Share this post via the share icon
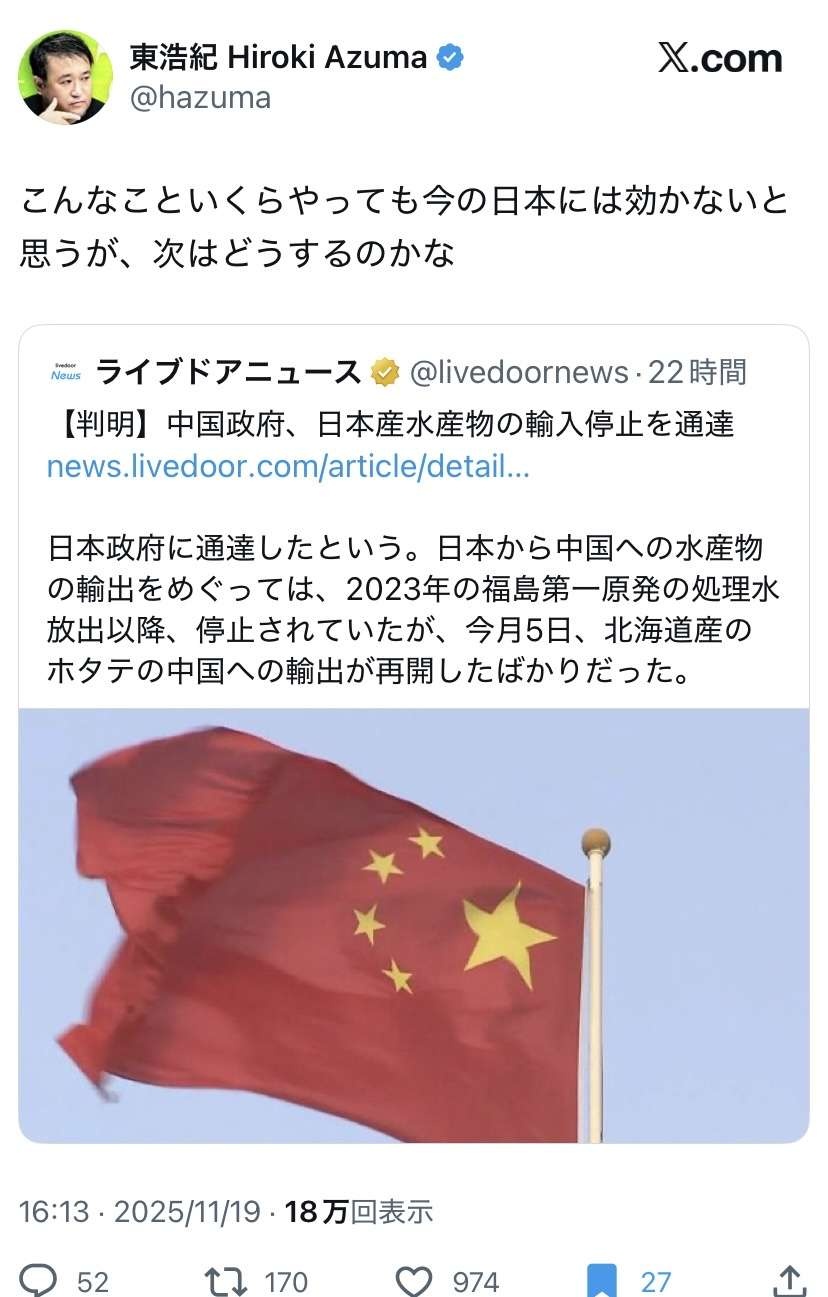The height and width of the screenshot is (1297, 828). click(789, 1279)
